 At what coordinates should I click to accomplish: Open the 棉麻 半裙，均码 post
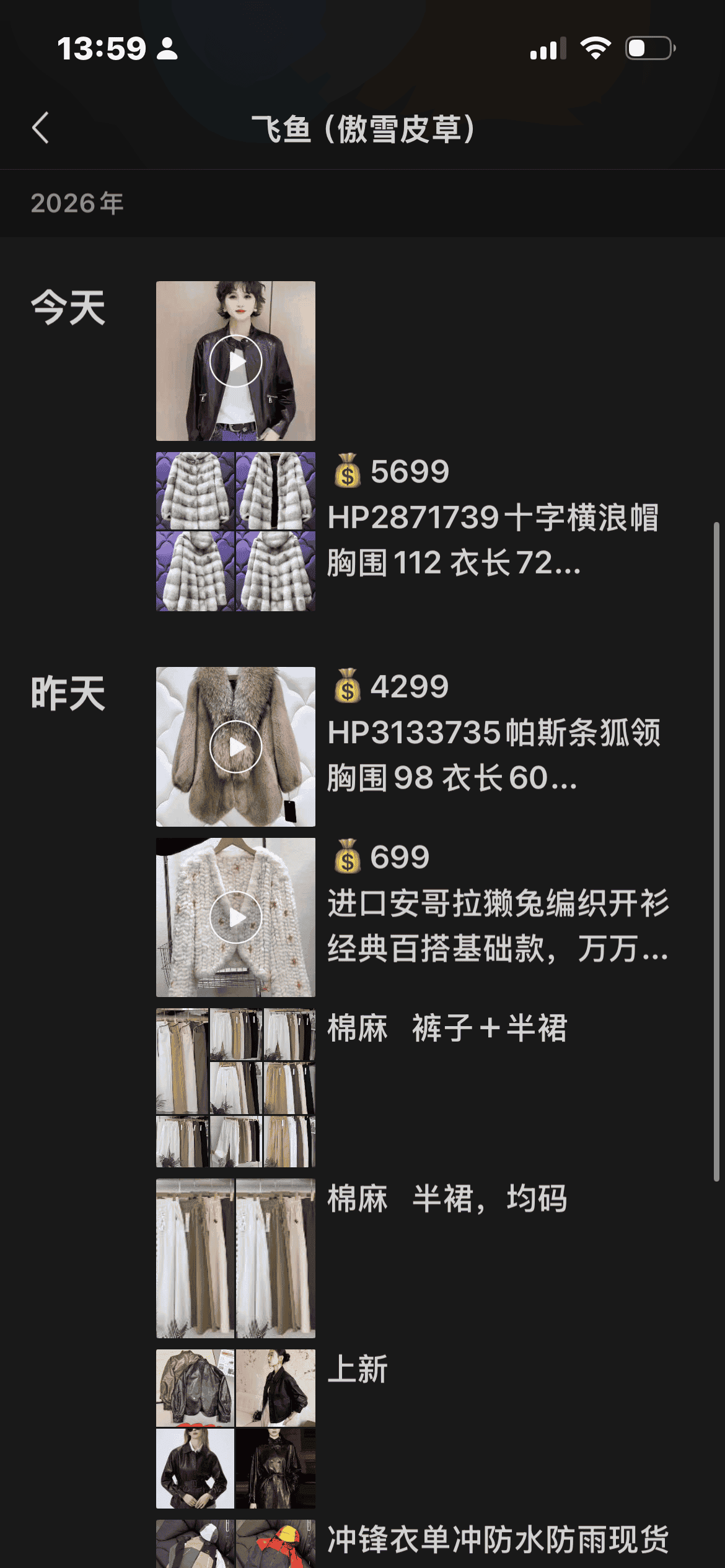[235, 1258]
